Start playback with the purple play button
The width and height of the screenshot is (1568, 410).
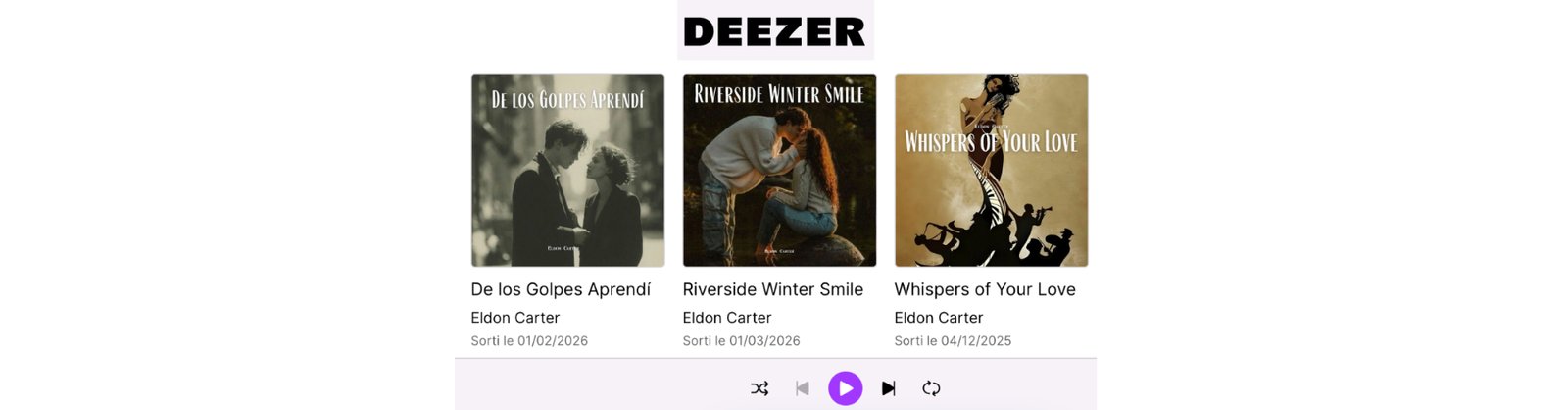[845, 388]
